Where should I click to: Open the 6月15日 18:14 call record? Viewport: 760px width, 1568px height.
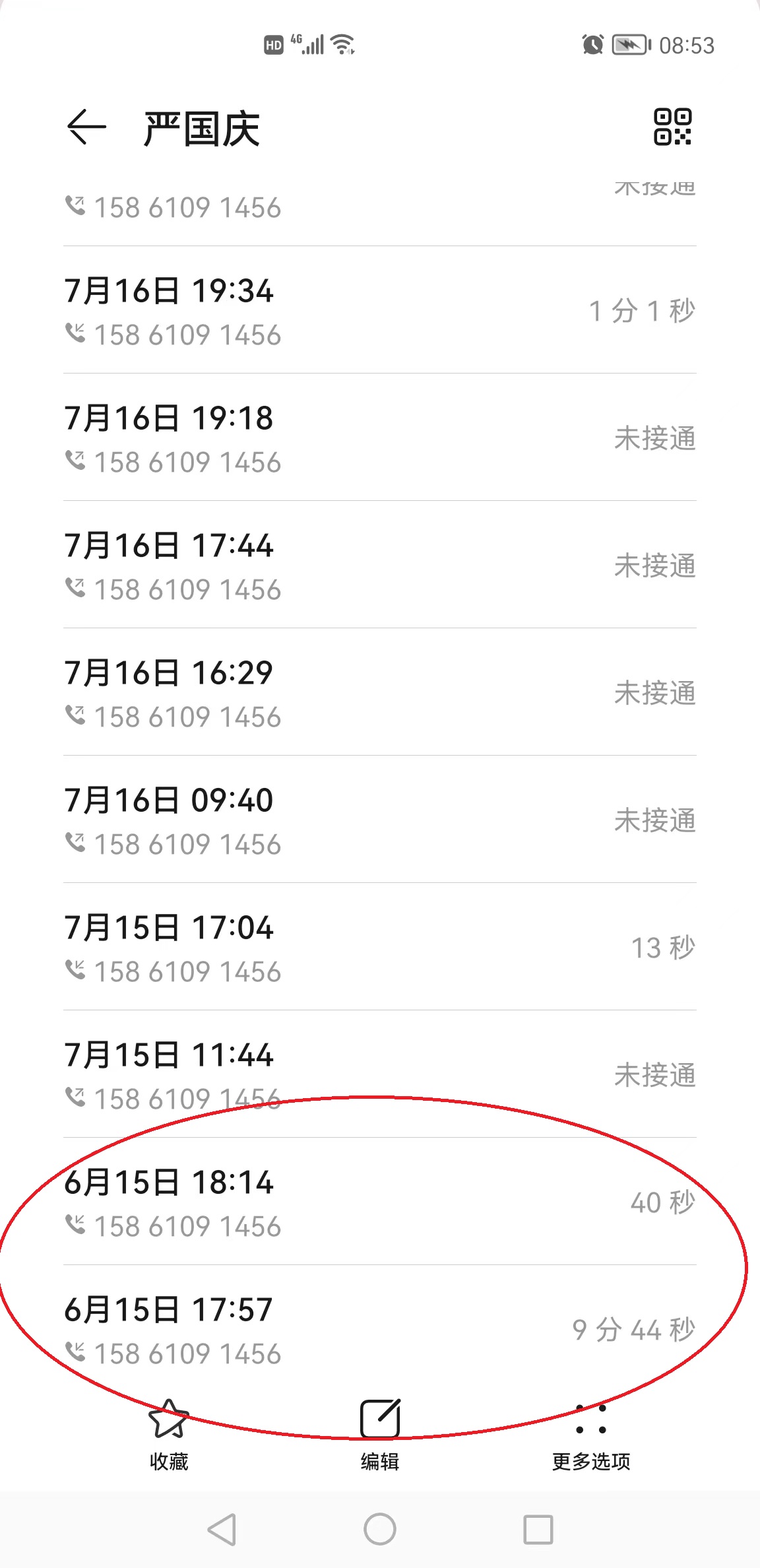379,1202
